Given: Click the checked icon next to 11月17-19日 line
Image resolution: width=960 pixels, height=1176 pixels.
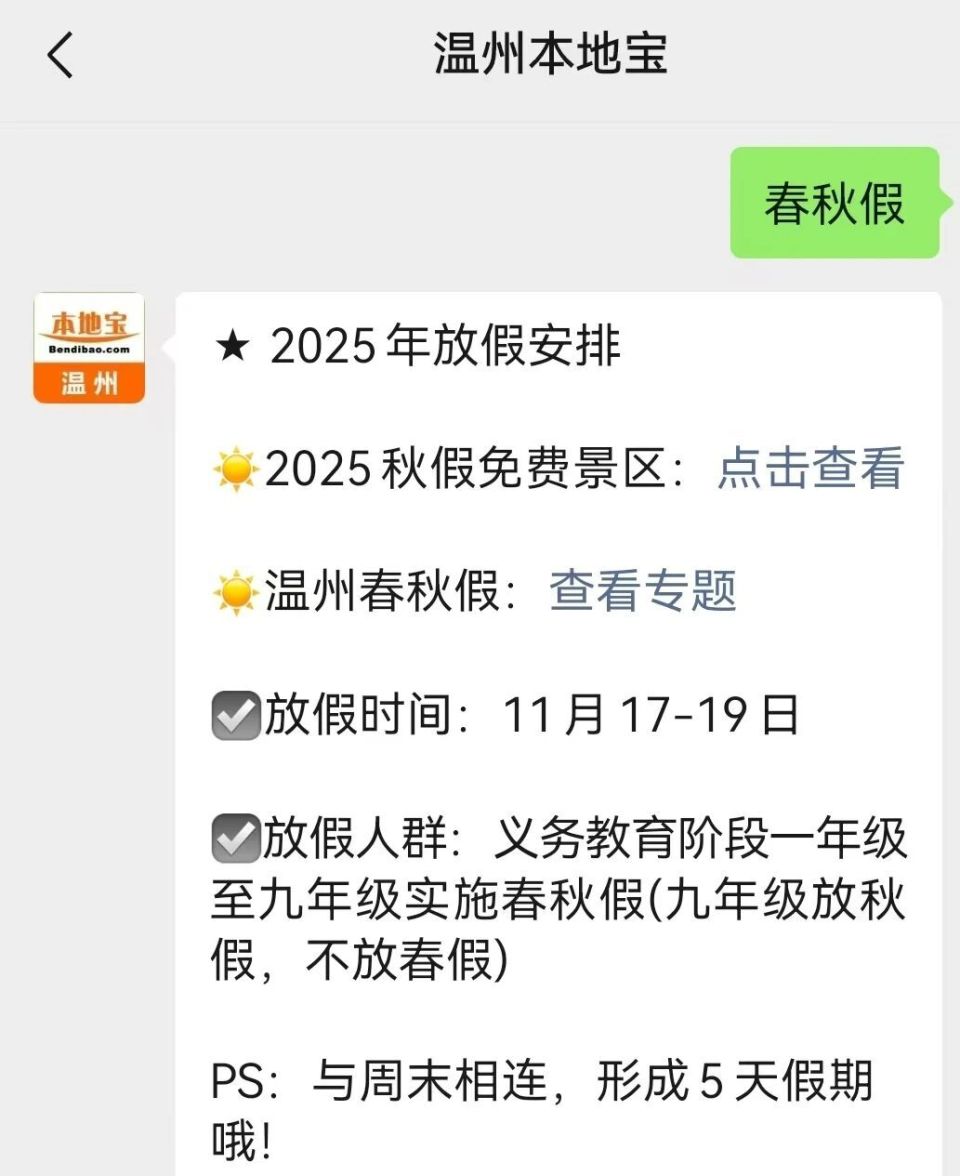Looking at the screenshot, I should point(233,714).
